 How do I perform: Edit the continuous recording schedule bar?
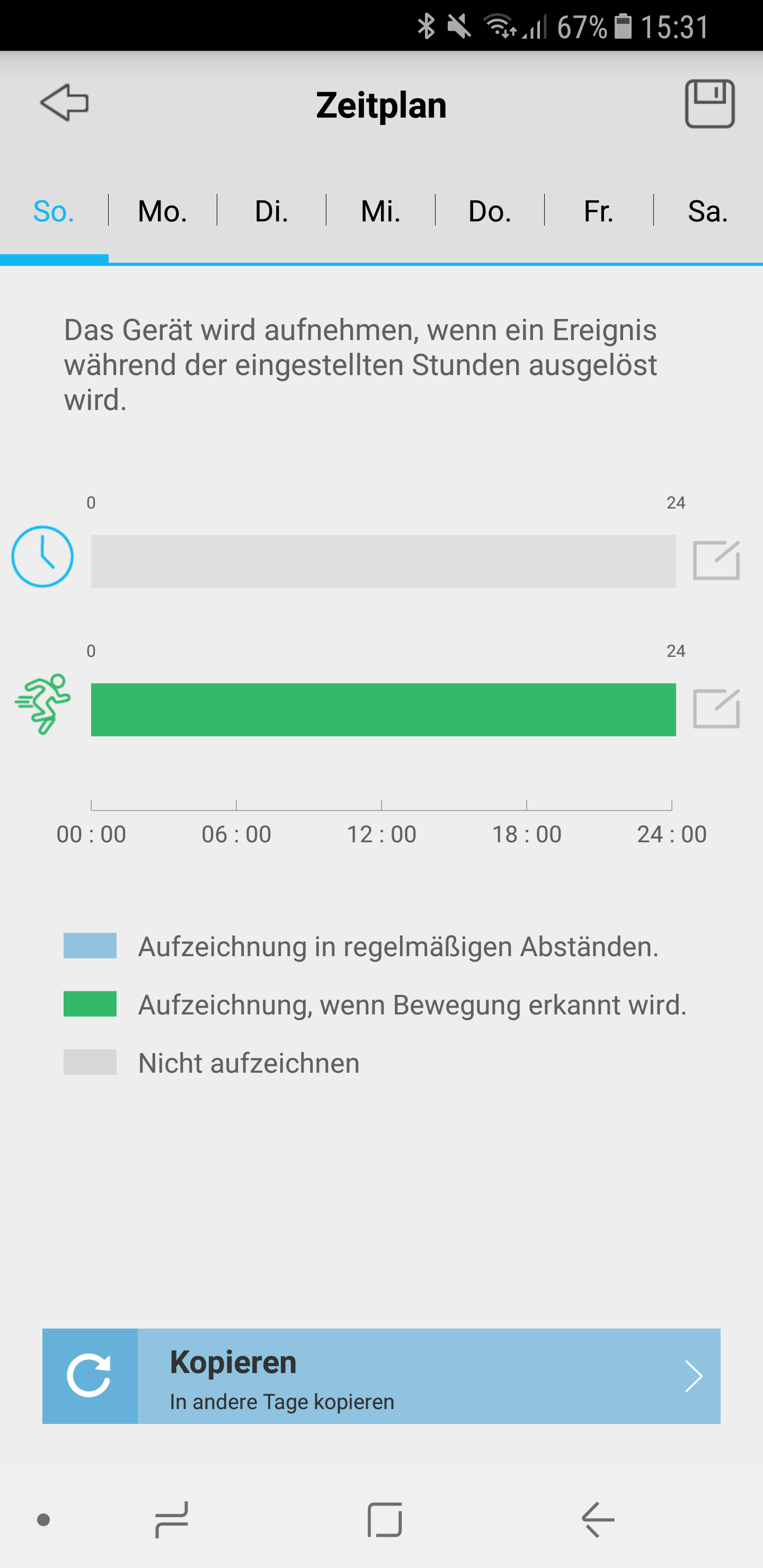click(716, 560)
